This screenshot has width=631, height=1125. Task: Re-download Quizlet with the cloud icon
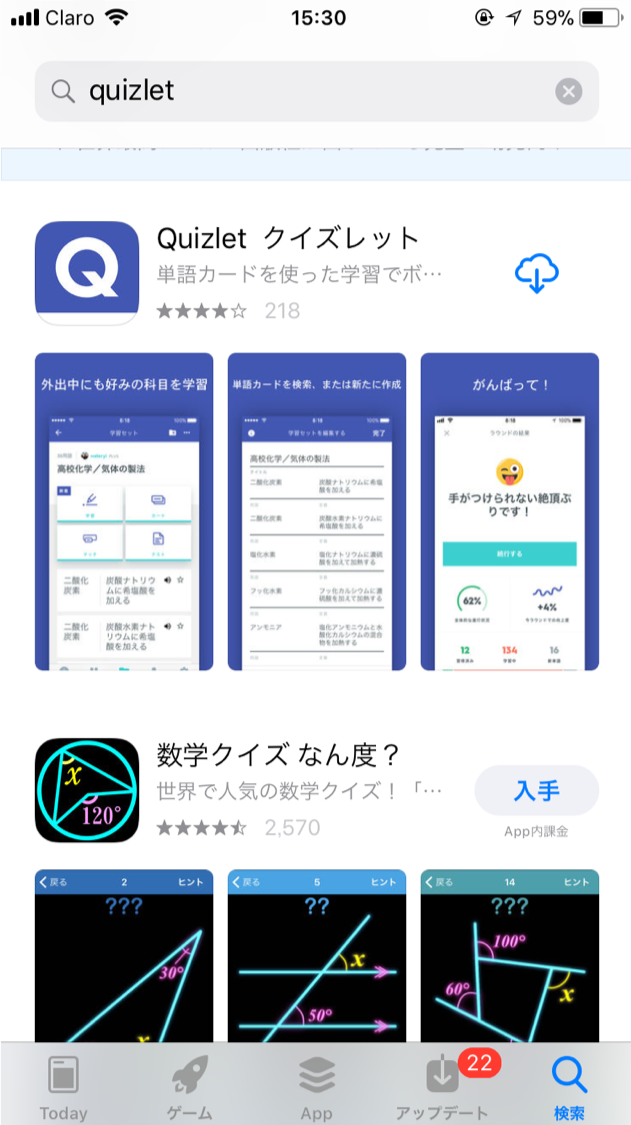537,273
